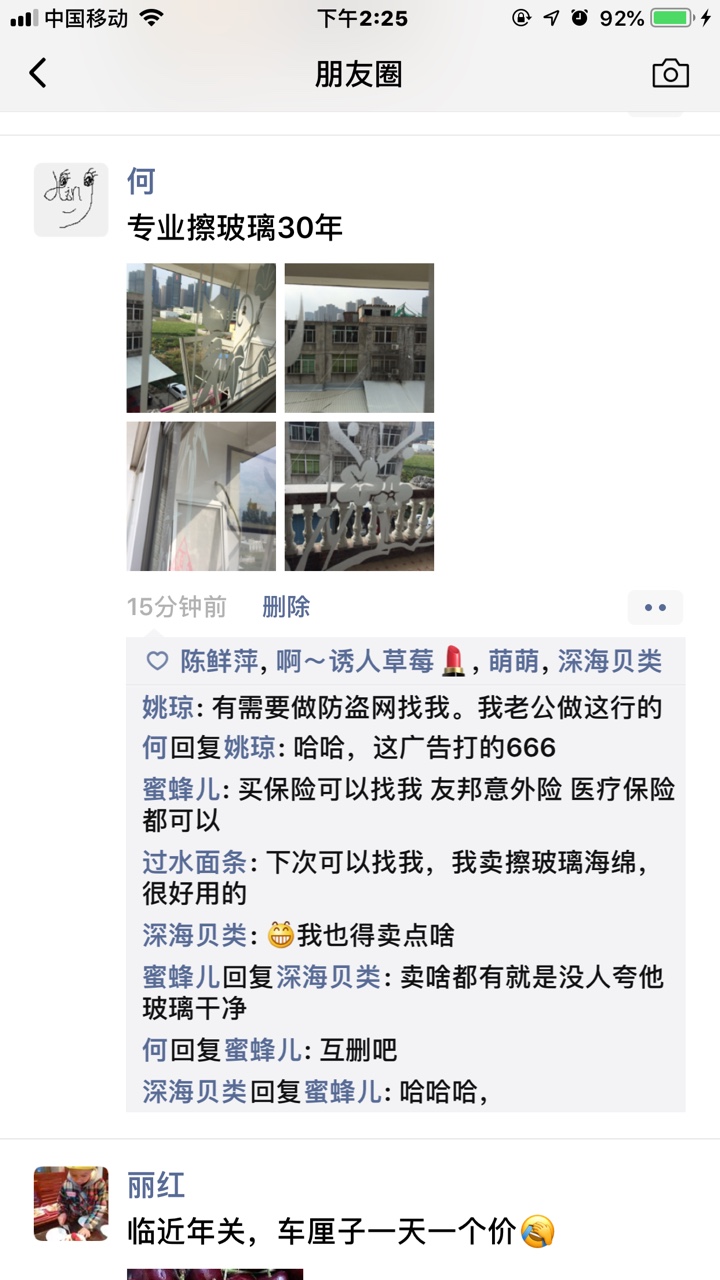Open 丽红's profile avatar
The width and height of the screenshot is (720, 1280).
[71, 1203]
